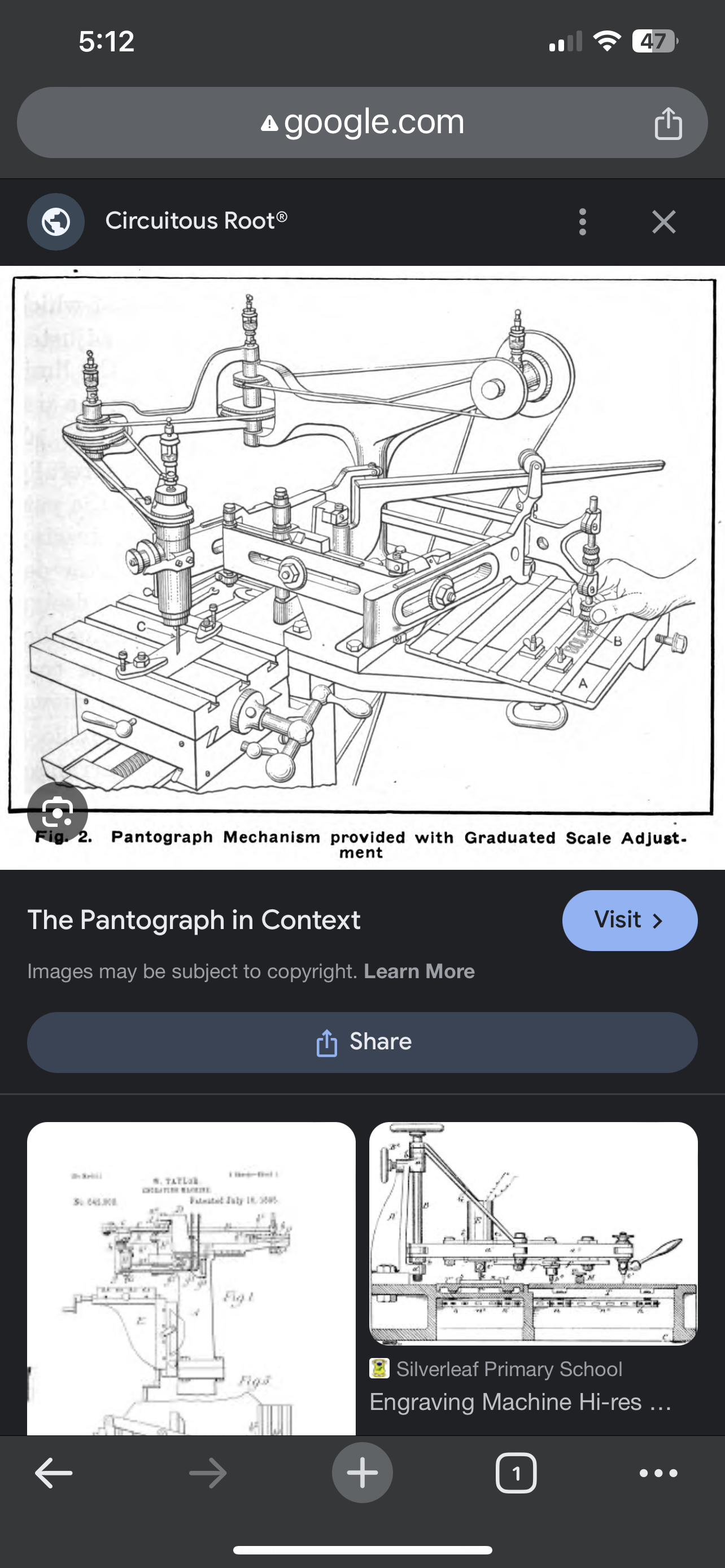Image resolution: width=725 pixels, height=1568 pixels.
Task: Visit The Pantograph in Context page
Action: (630, 919)
